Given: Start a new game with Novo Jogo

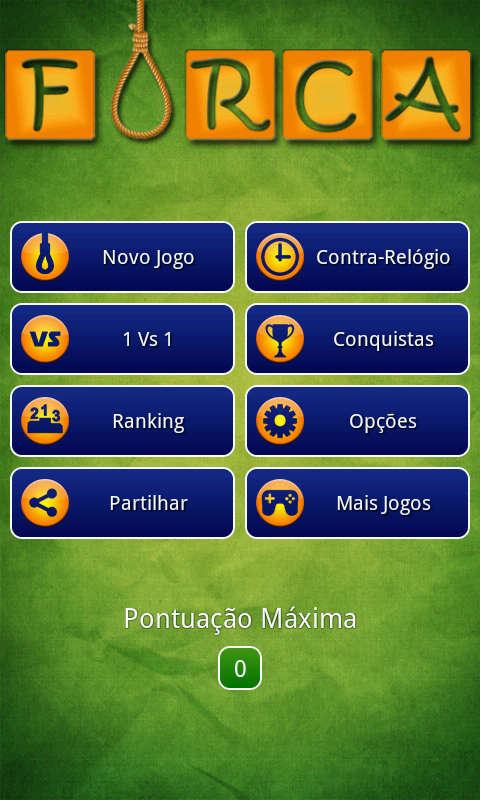Looking at the screenshot, I should 122,257.
